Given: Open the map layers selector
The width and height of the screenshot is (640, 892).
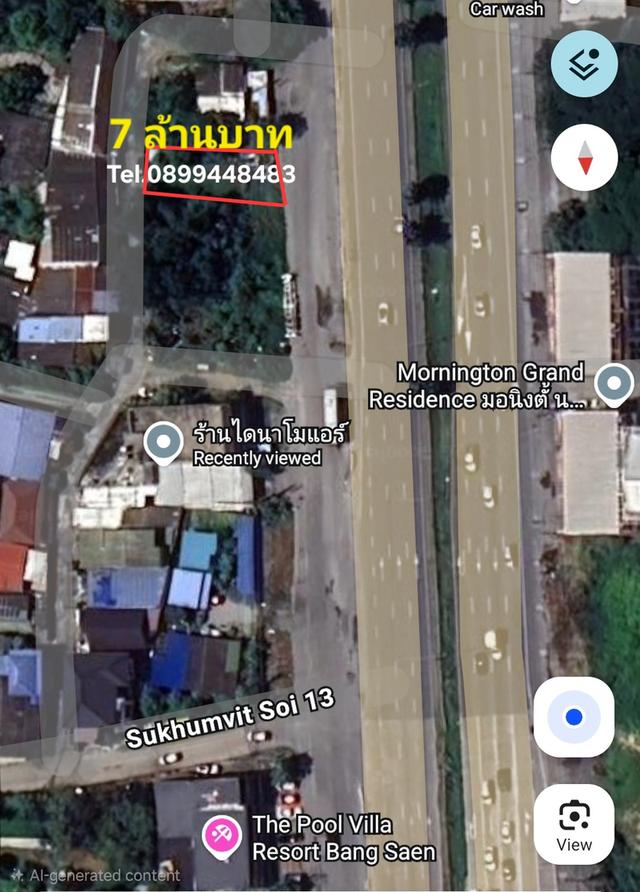Looking at the screenshot, I should point(584,63).
